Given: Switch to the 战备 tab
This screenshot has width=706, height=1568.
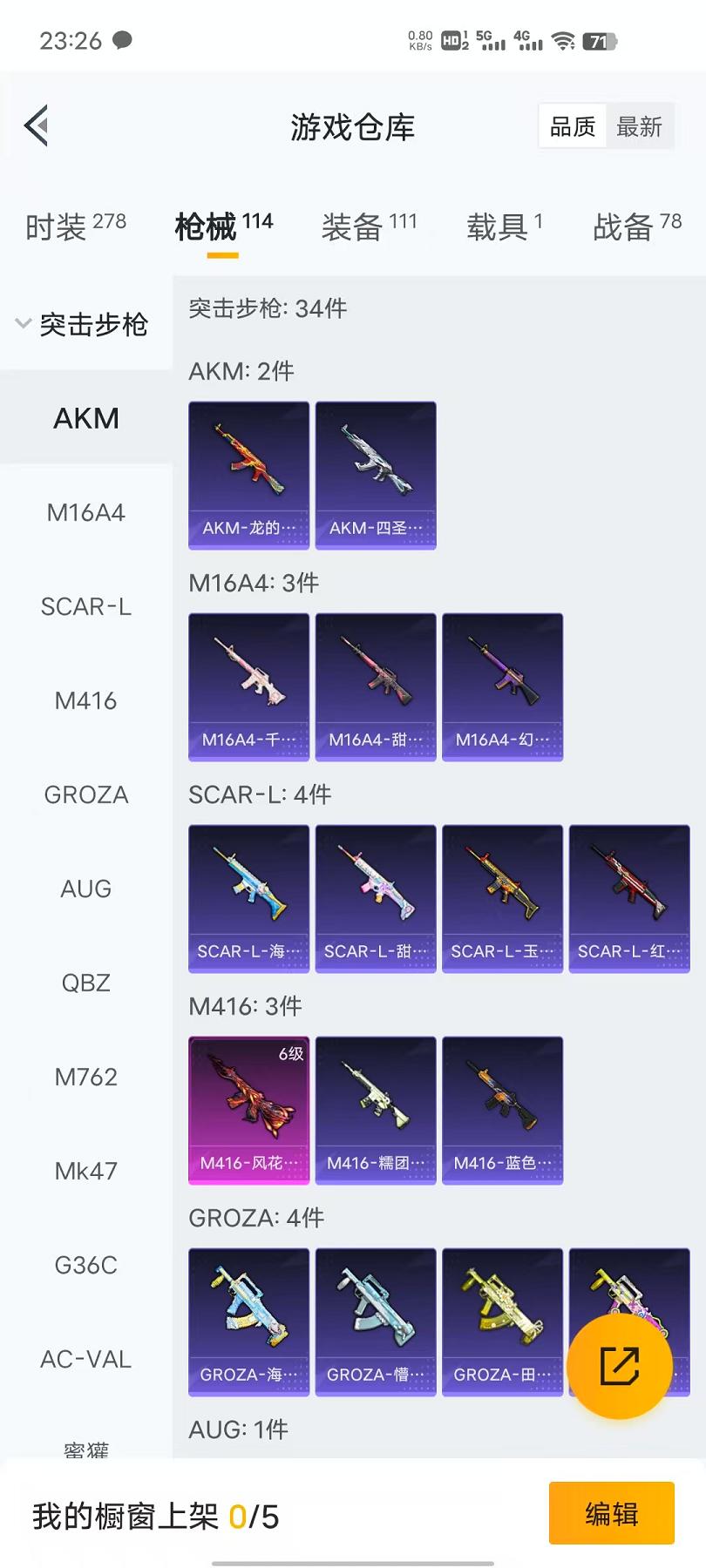Looking at the screenshot, I should pos(637,226).
